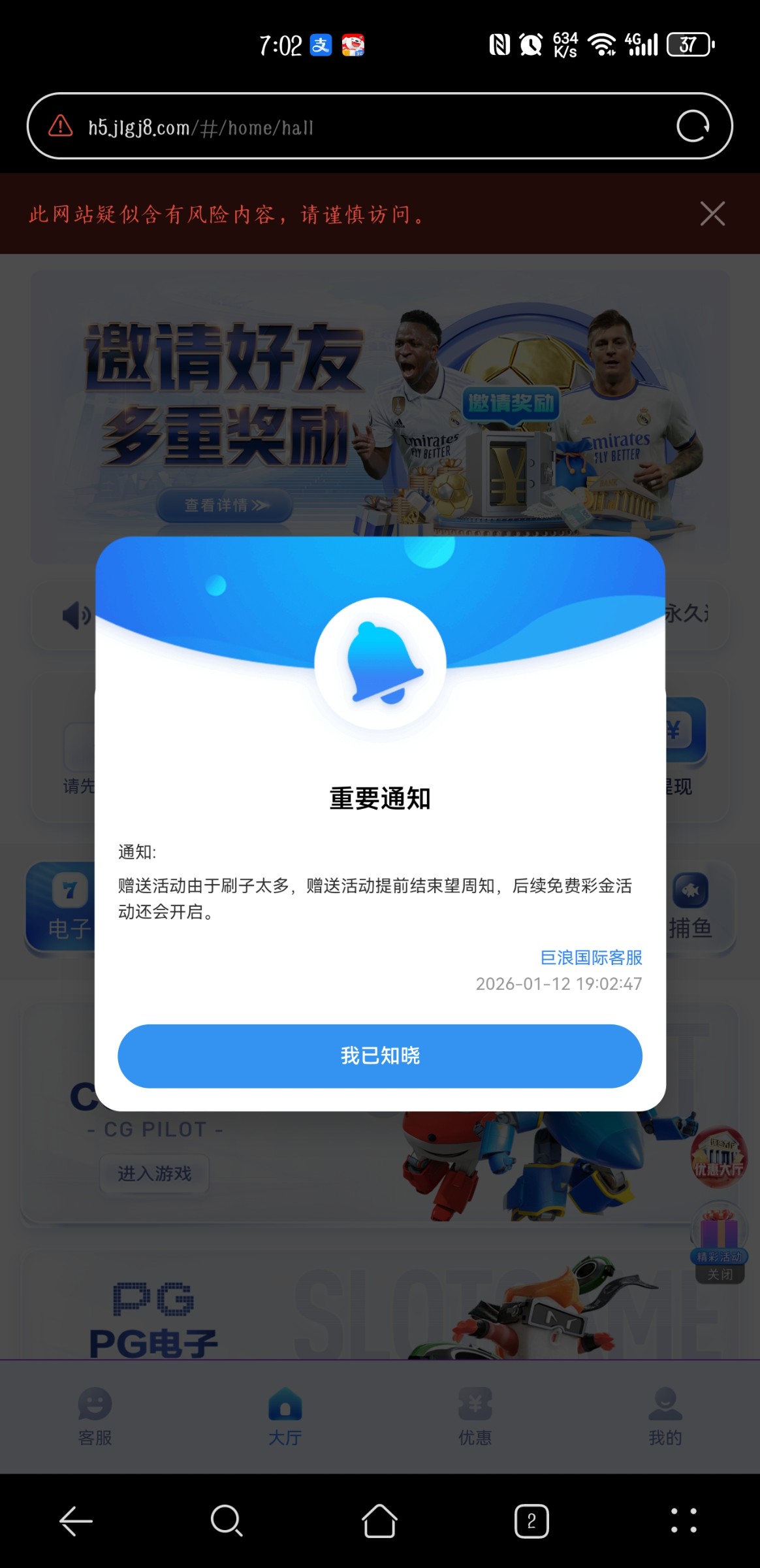Open the browser search button
Viewport: 760px width, 1568px height.
pyautogui.click(x=227, y=1521)
